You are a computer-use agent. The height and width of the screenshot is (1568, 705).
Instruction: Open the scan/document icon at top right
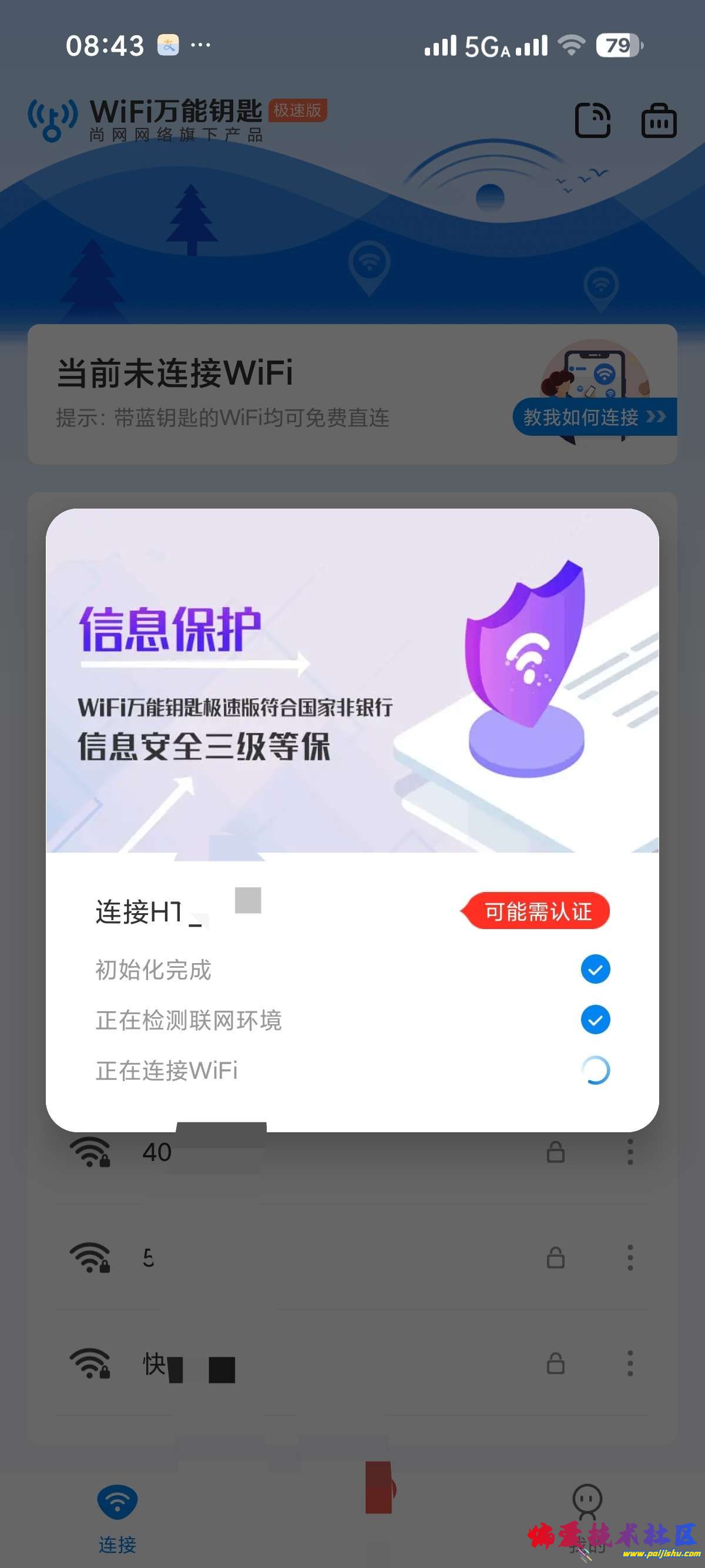pyautogui.click(x=591, y=120)
